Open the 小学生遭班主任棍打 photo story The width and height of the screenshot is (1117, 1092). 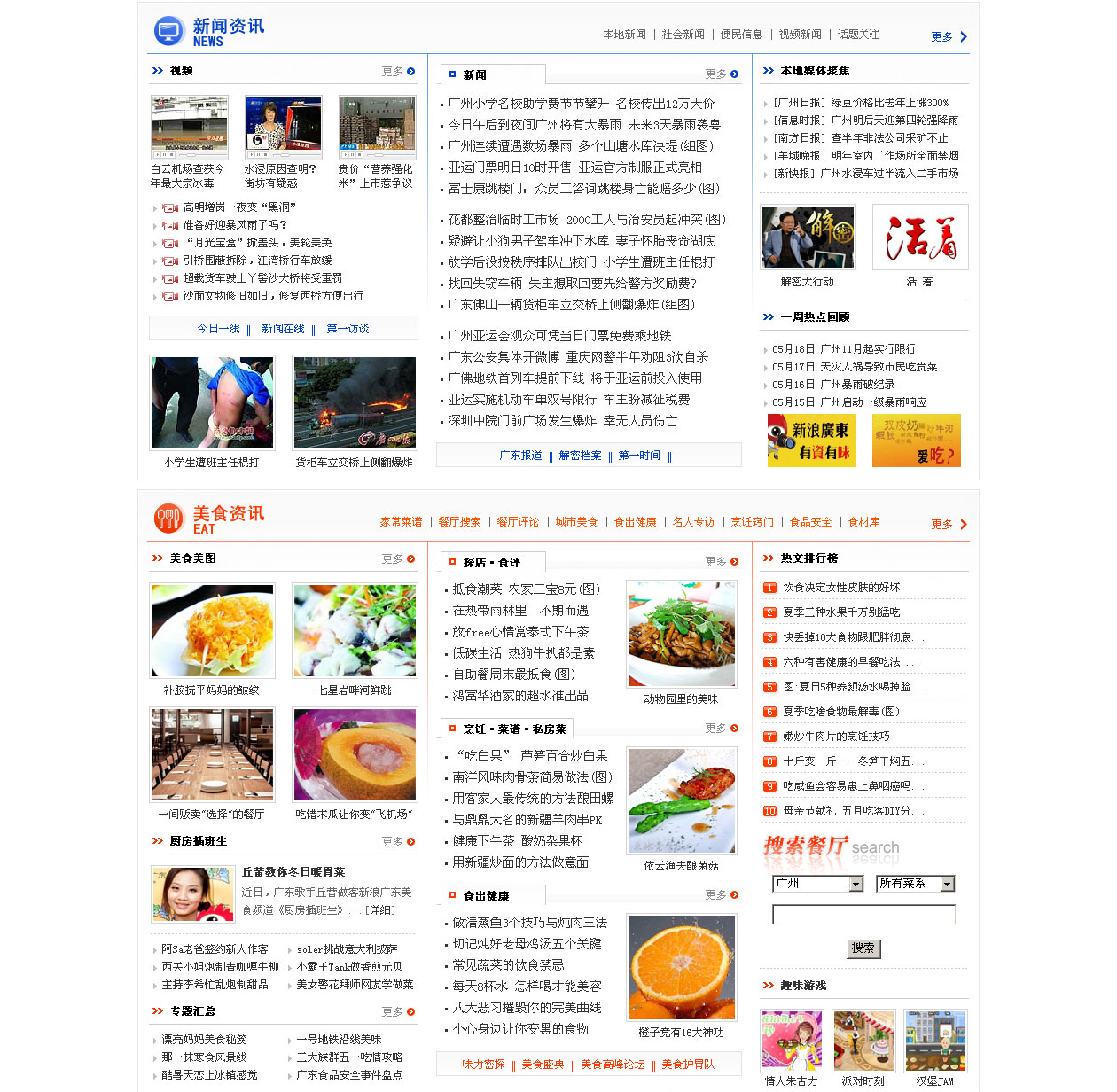pos(212,403)
